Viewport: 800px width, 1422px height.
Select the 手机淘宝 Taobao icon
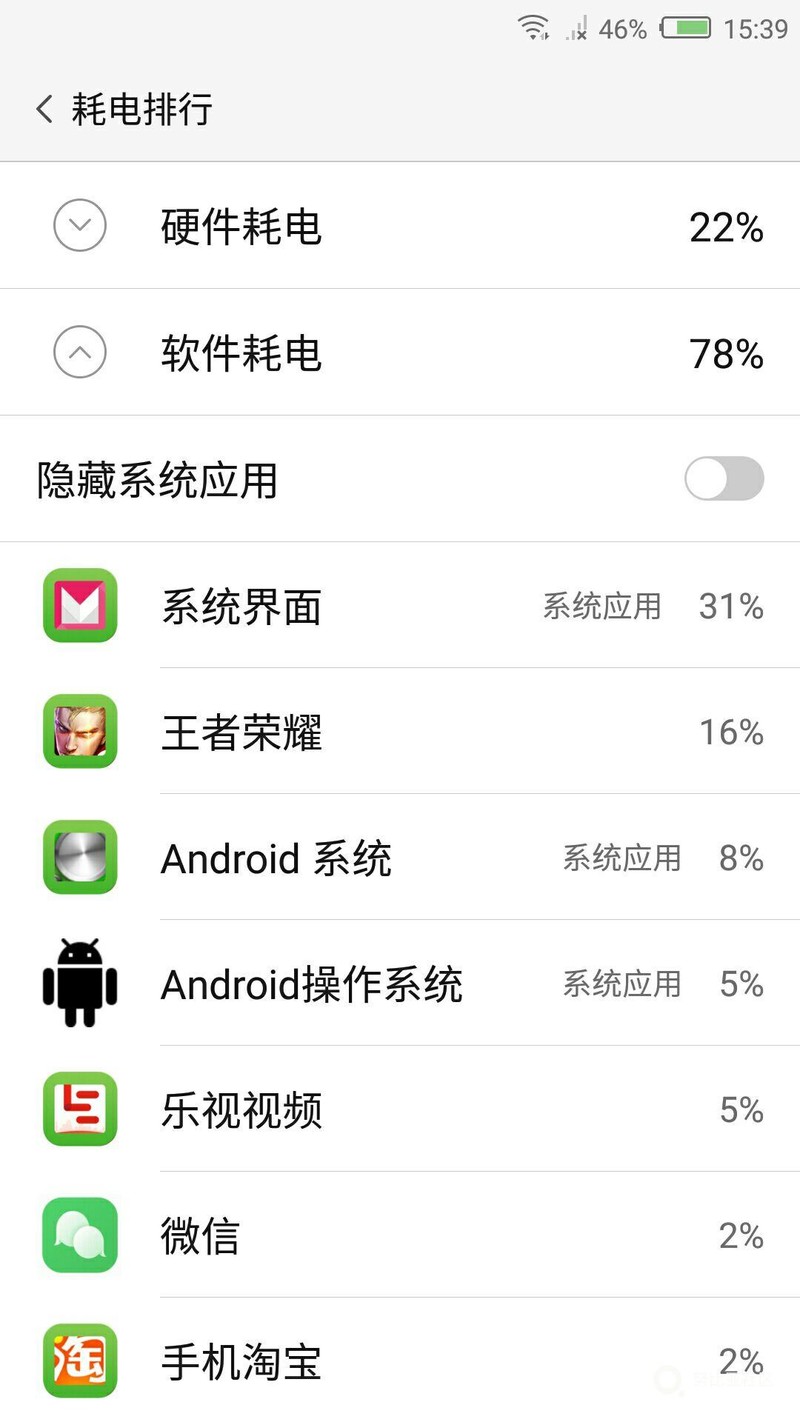point(79,1361)
